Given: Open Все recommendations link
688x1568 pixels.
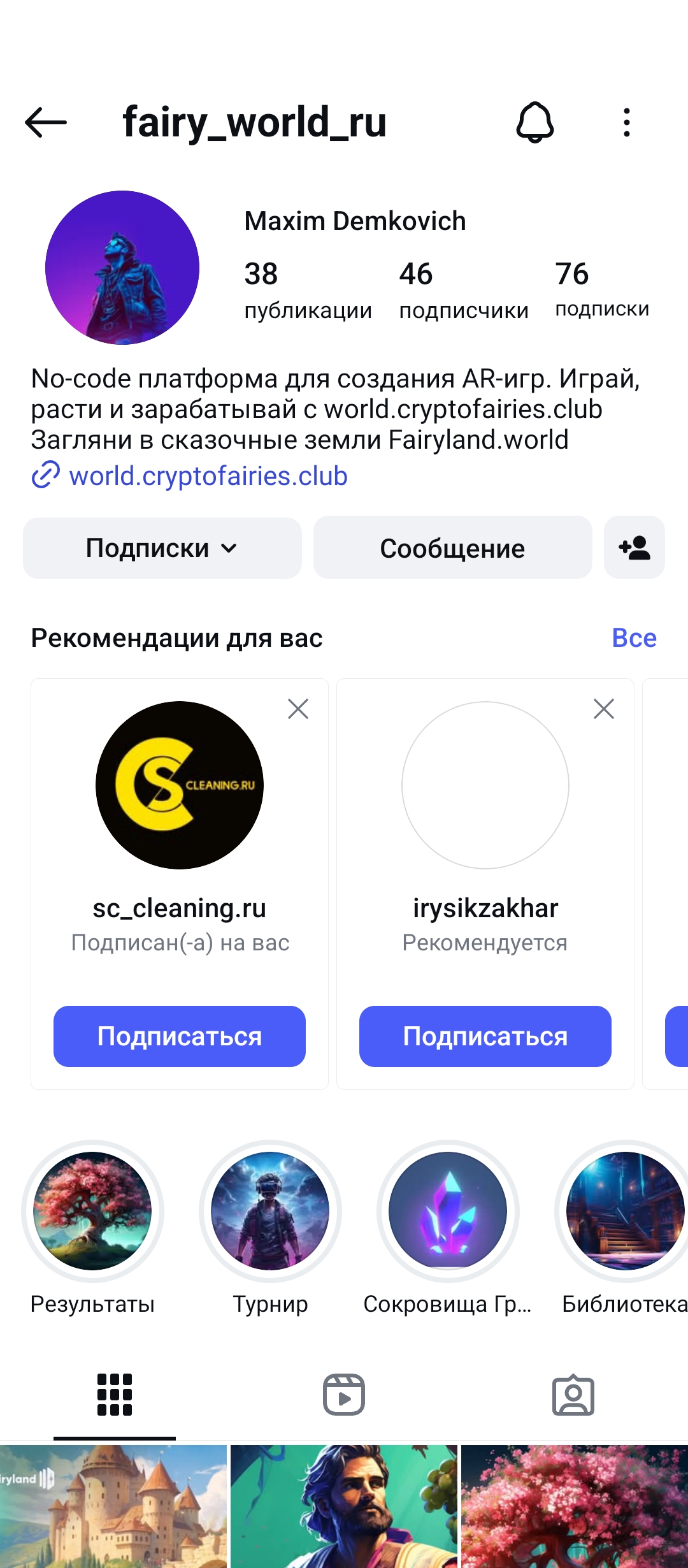Looking at the screenshot, I should coord(633,638).
